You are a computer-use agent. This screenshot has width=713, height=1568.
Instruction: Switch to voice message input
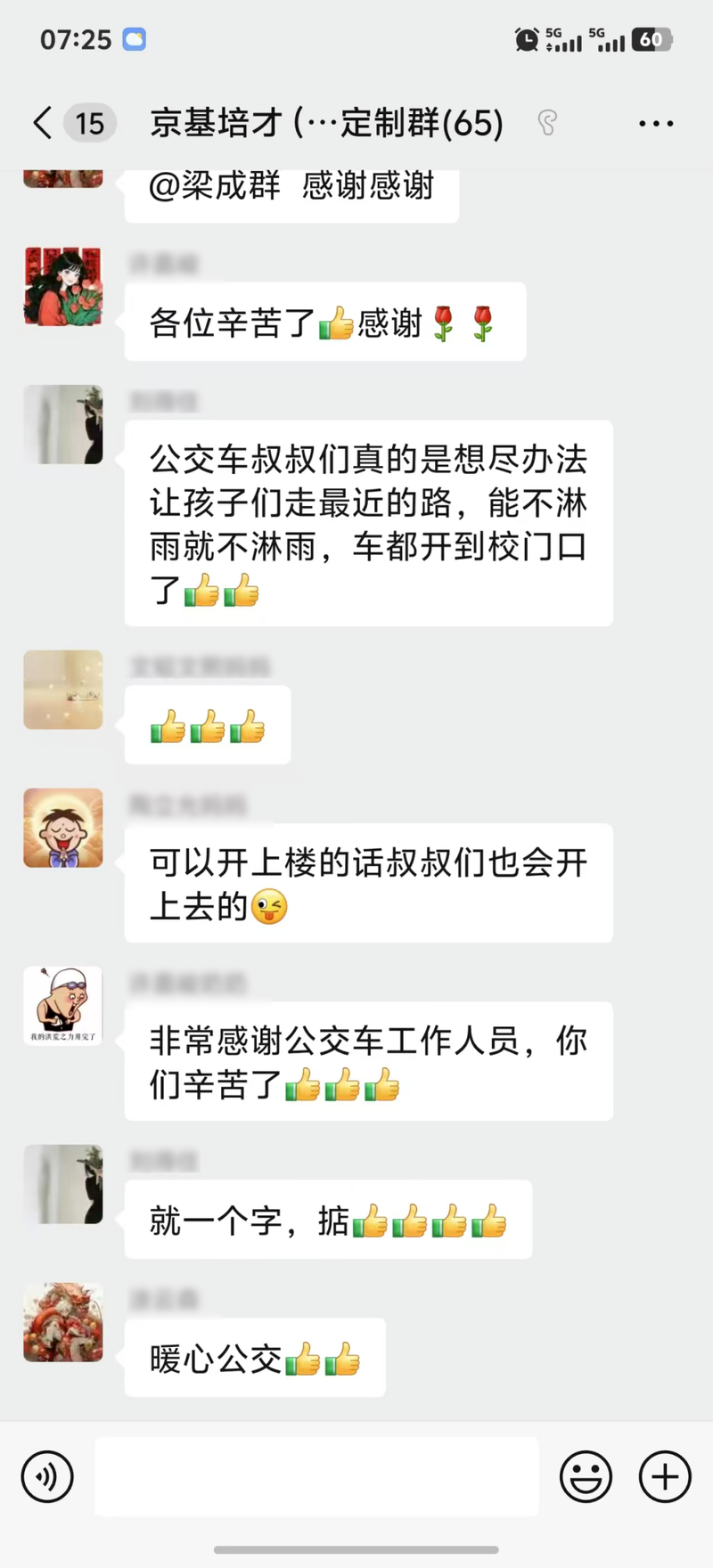point(47,1476)
